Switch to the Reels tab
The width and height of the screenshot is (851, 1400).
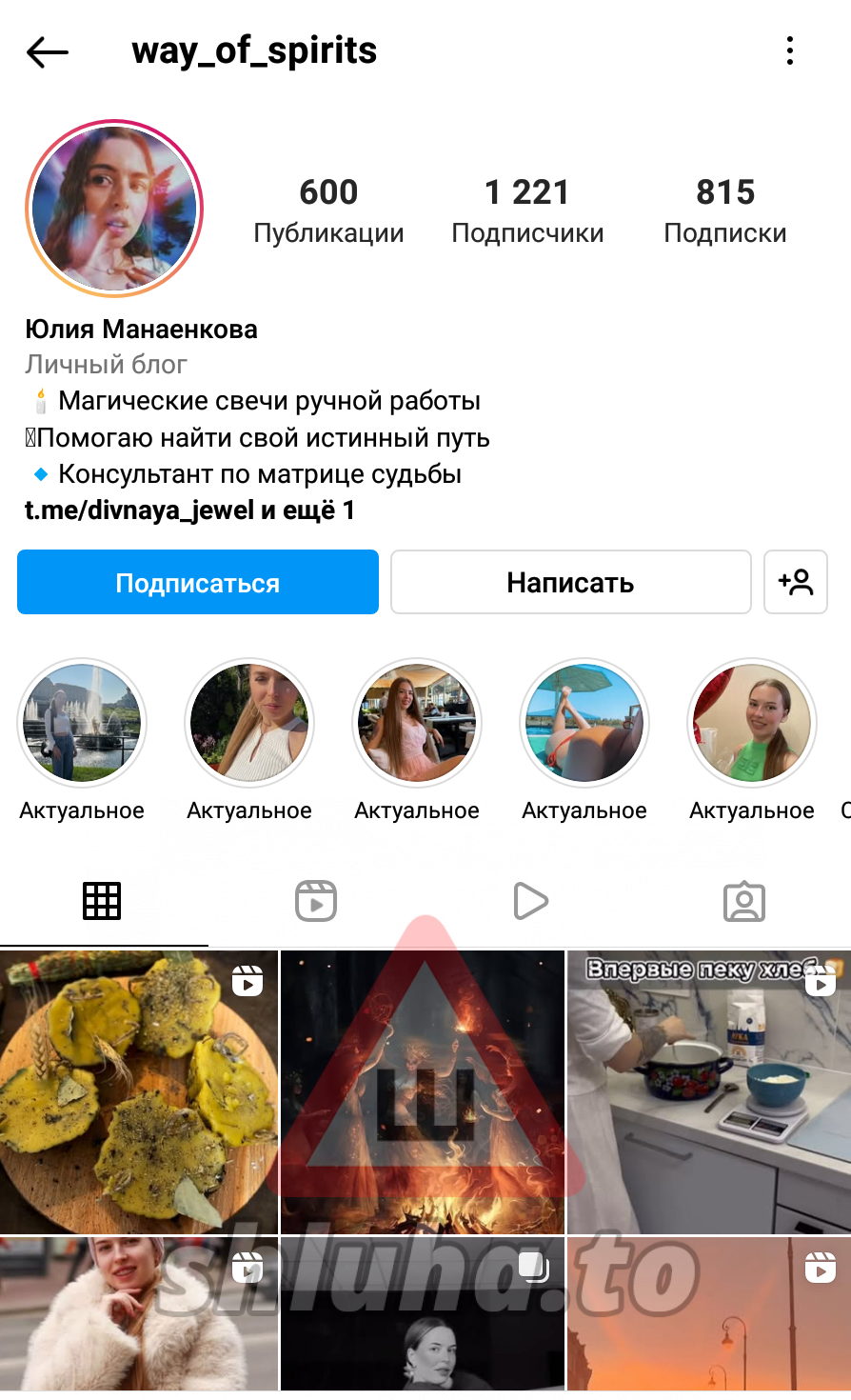(316, 901)
